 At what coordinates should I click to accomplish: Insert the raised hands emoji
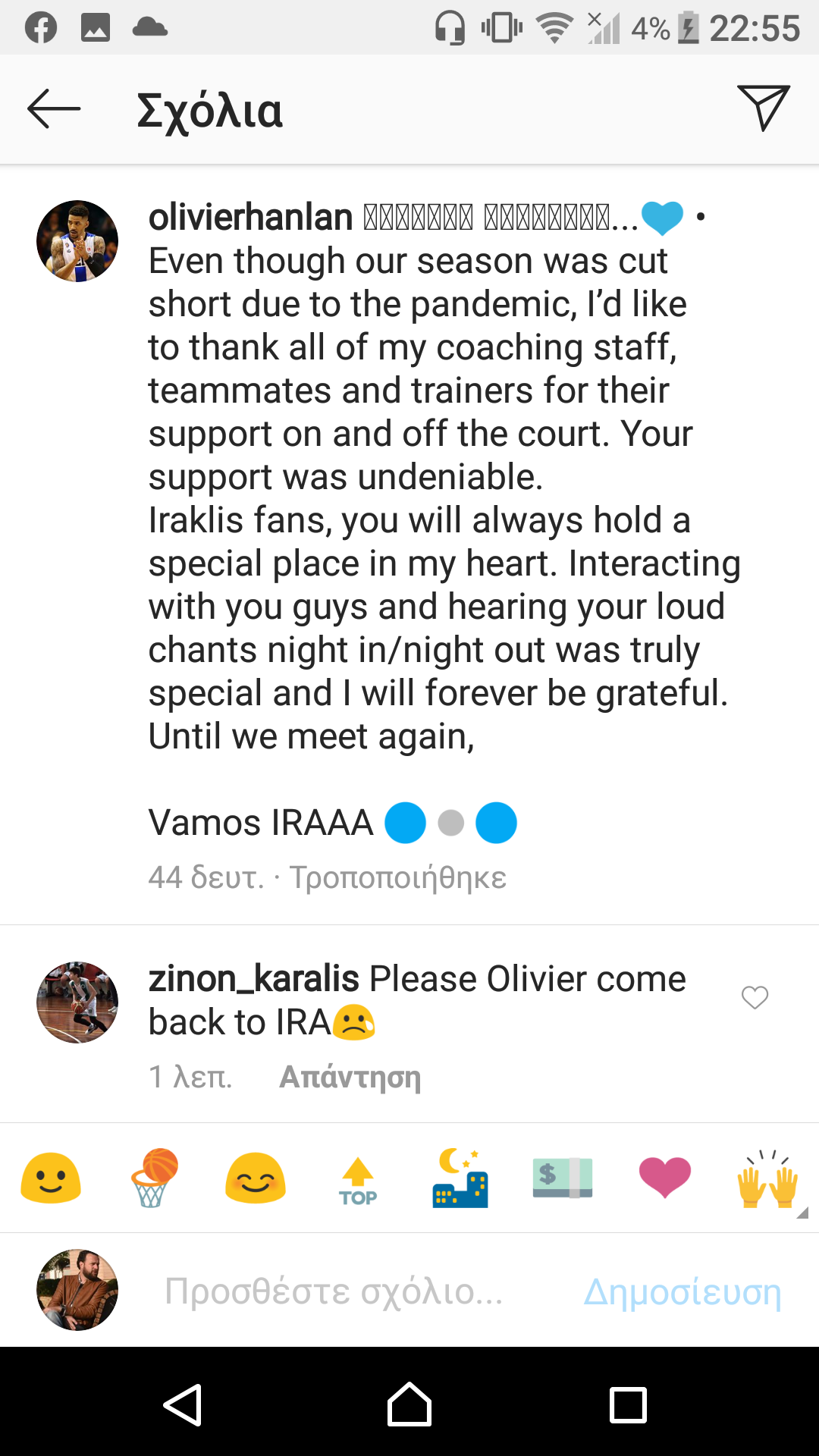tap(767, 1180)
